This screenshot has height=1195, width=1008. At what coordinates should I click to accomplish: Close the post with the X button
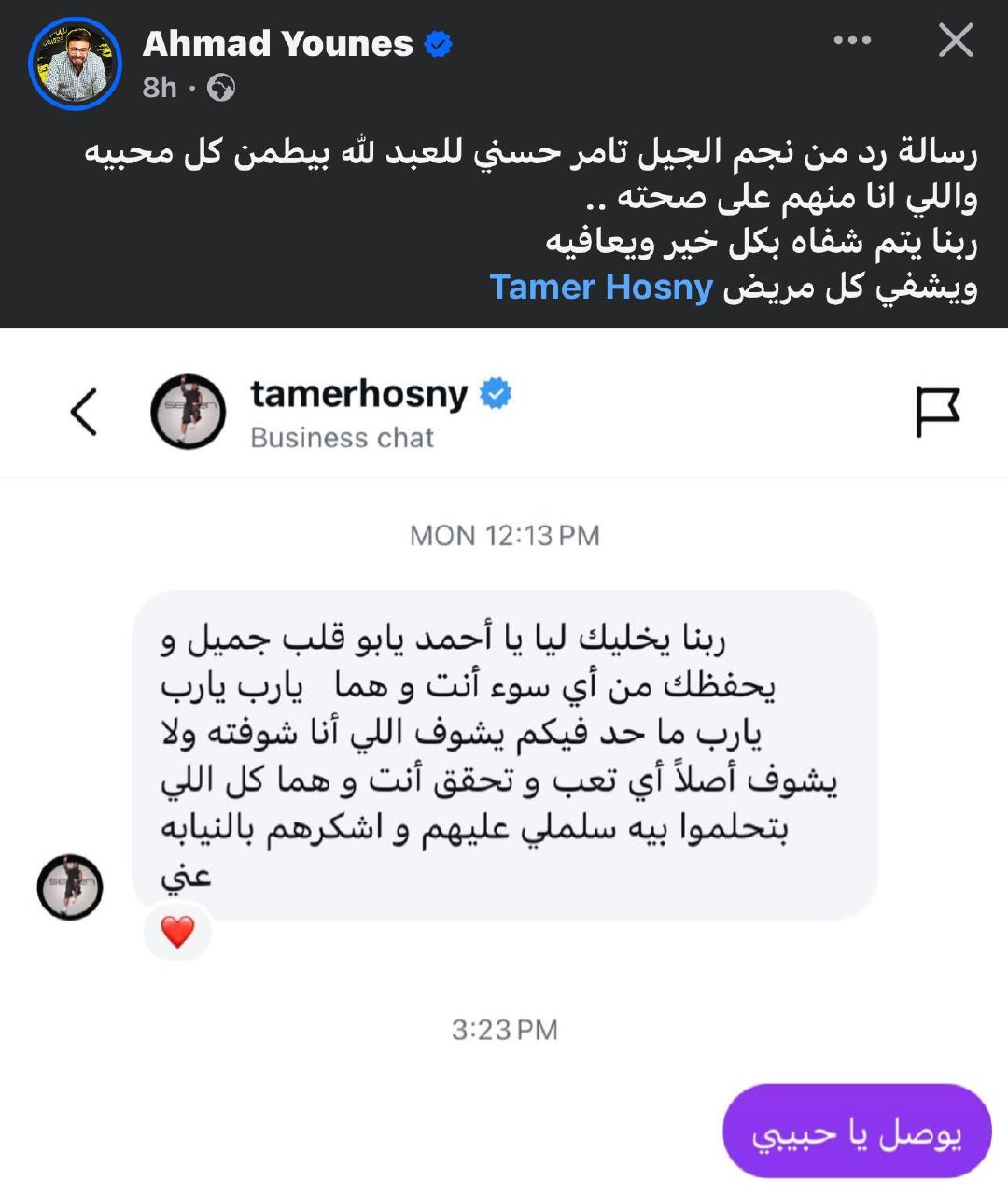tap(956, 41)
